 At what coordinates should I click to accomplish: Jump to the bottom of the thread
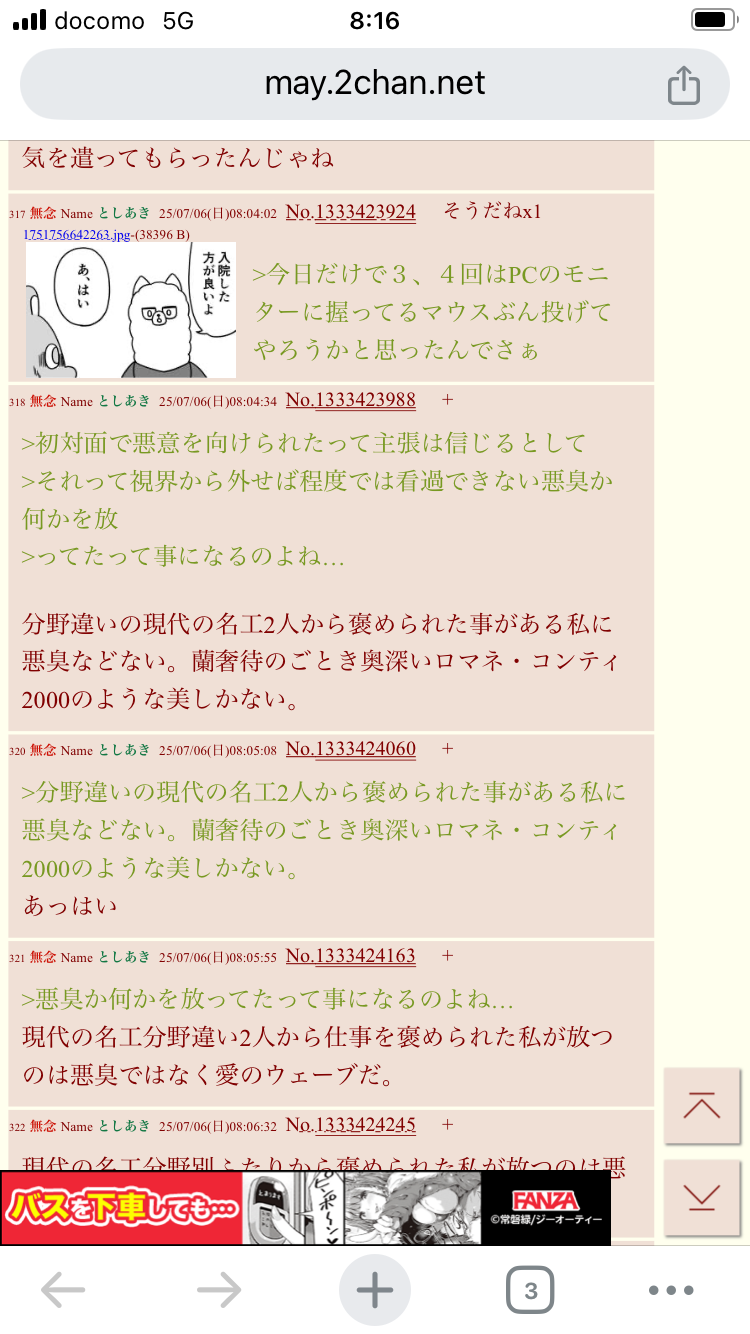point(702,1198)
